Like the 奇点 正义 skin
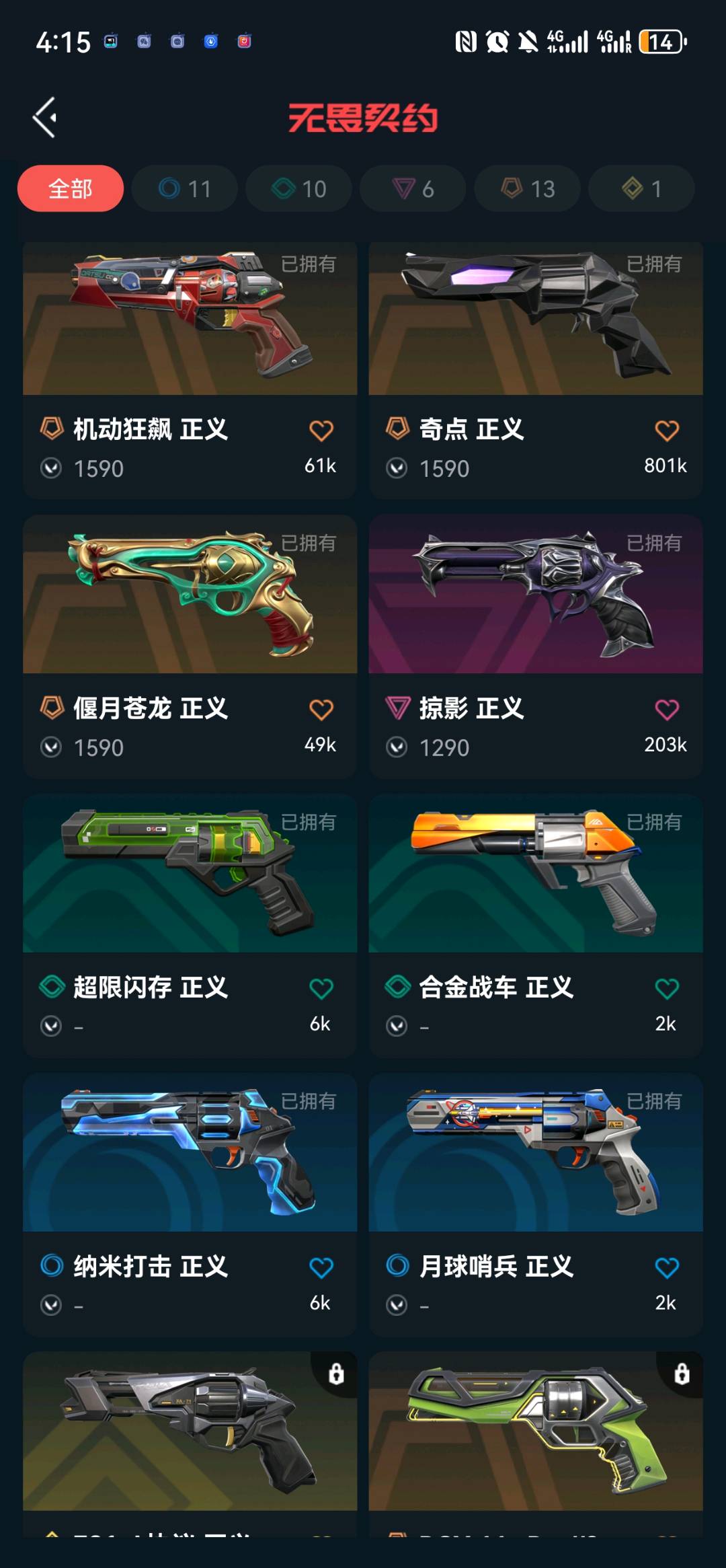726x1568 pixels. tap(666, 431)
